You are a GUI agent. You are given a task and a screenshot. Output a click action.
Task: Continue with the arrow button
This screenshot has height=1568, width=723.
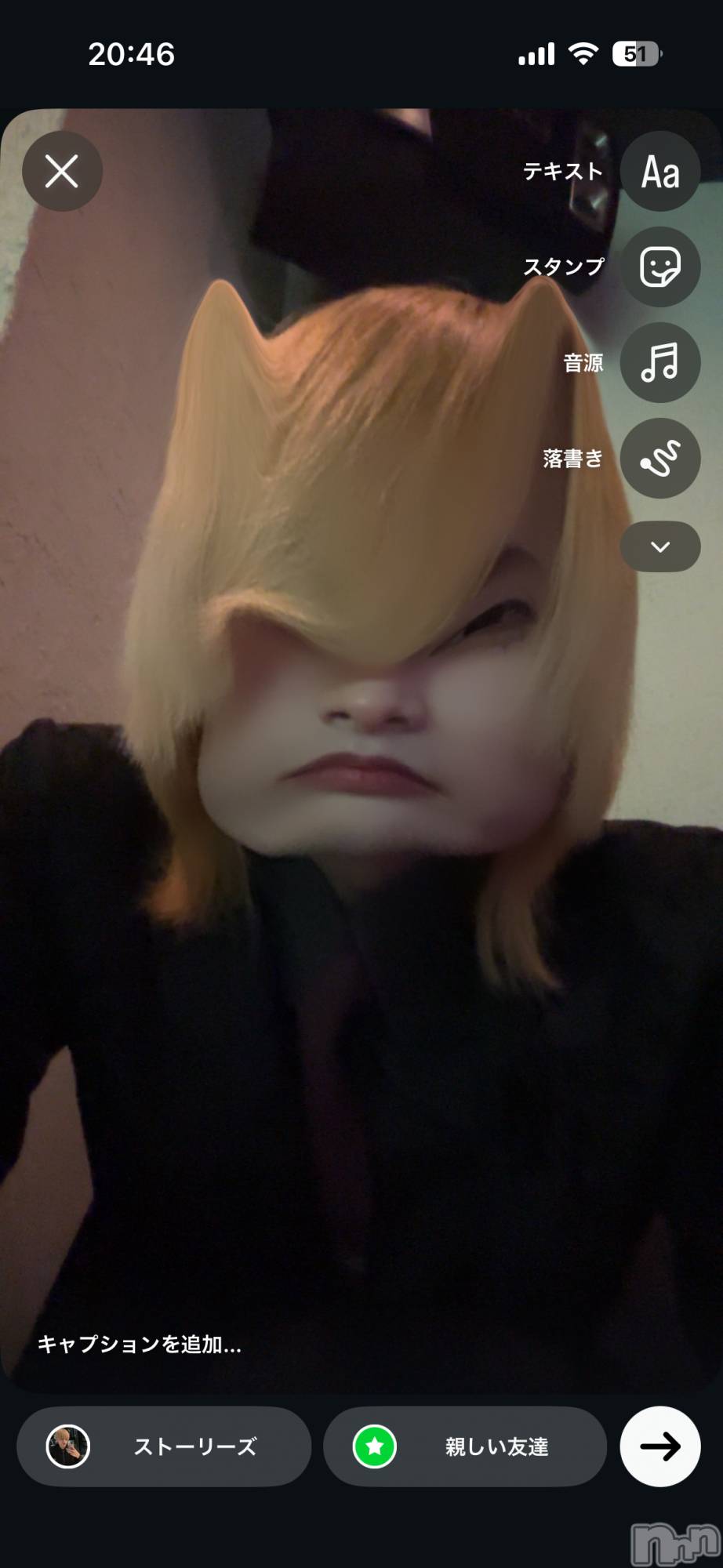point(659,1446)
